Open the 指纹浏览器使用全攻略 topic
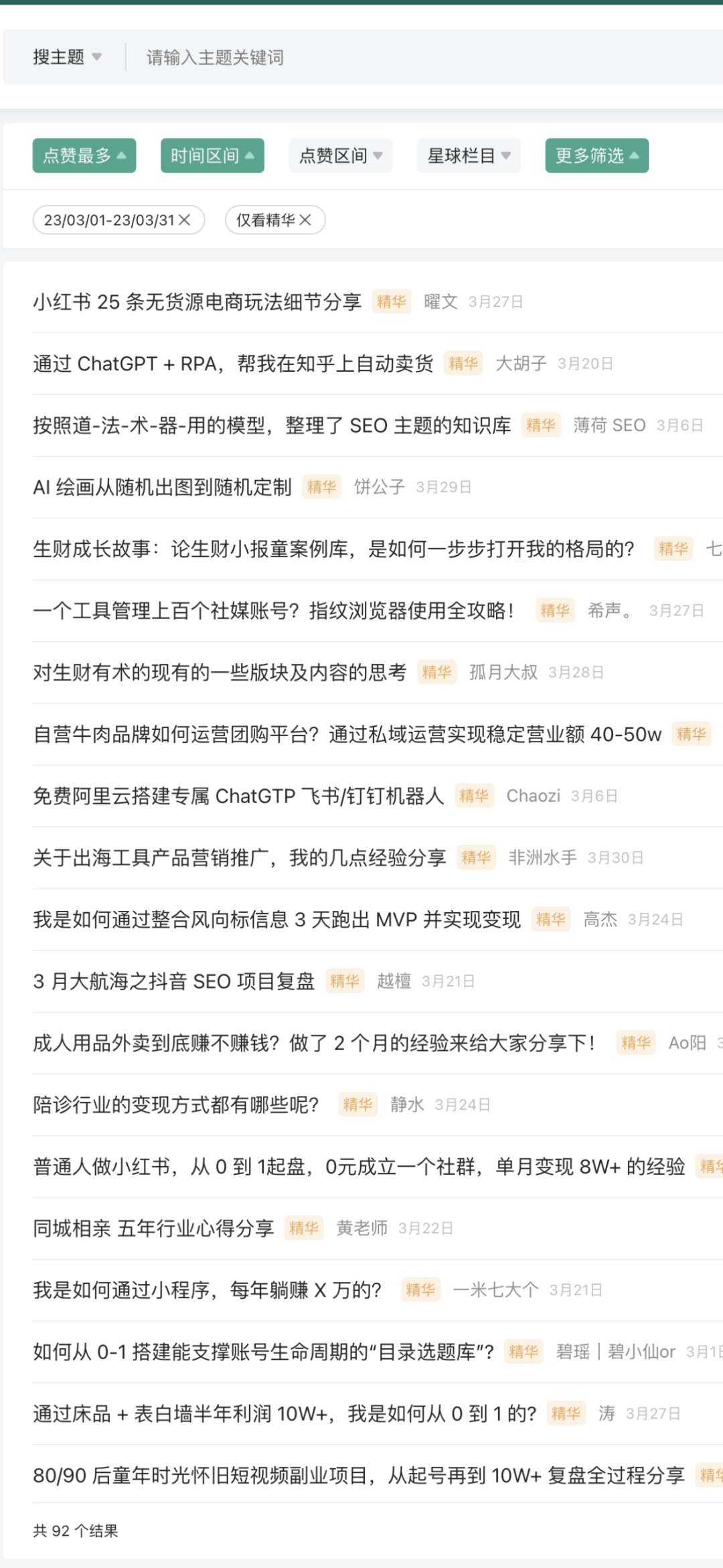 (274, 610)
